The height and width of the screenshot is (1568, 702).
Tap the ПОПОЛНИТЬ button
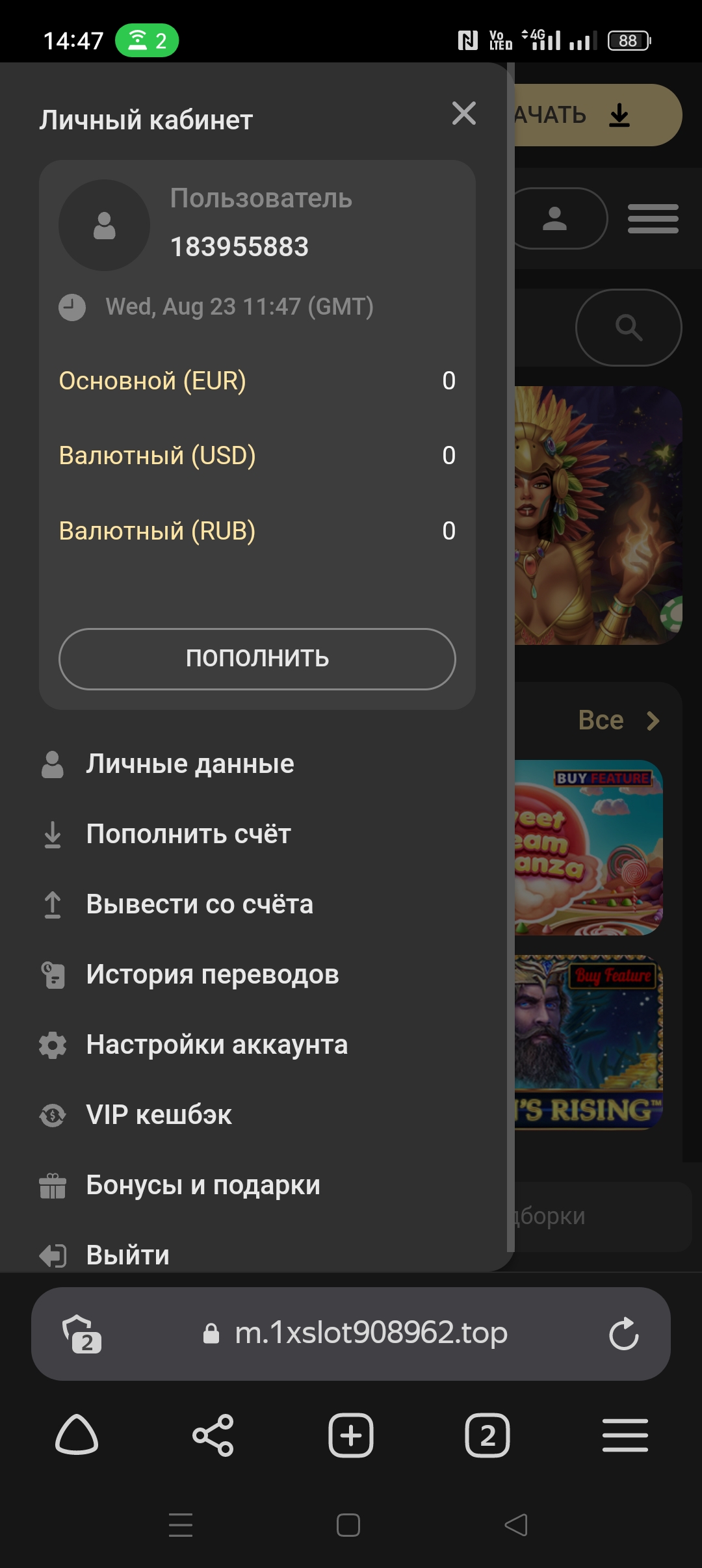pos(257,659)
